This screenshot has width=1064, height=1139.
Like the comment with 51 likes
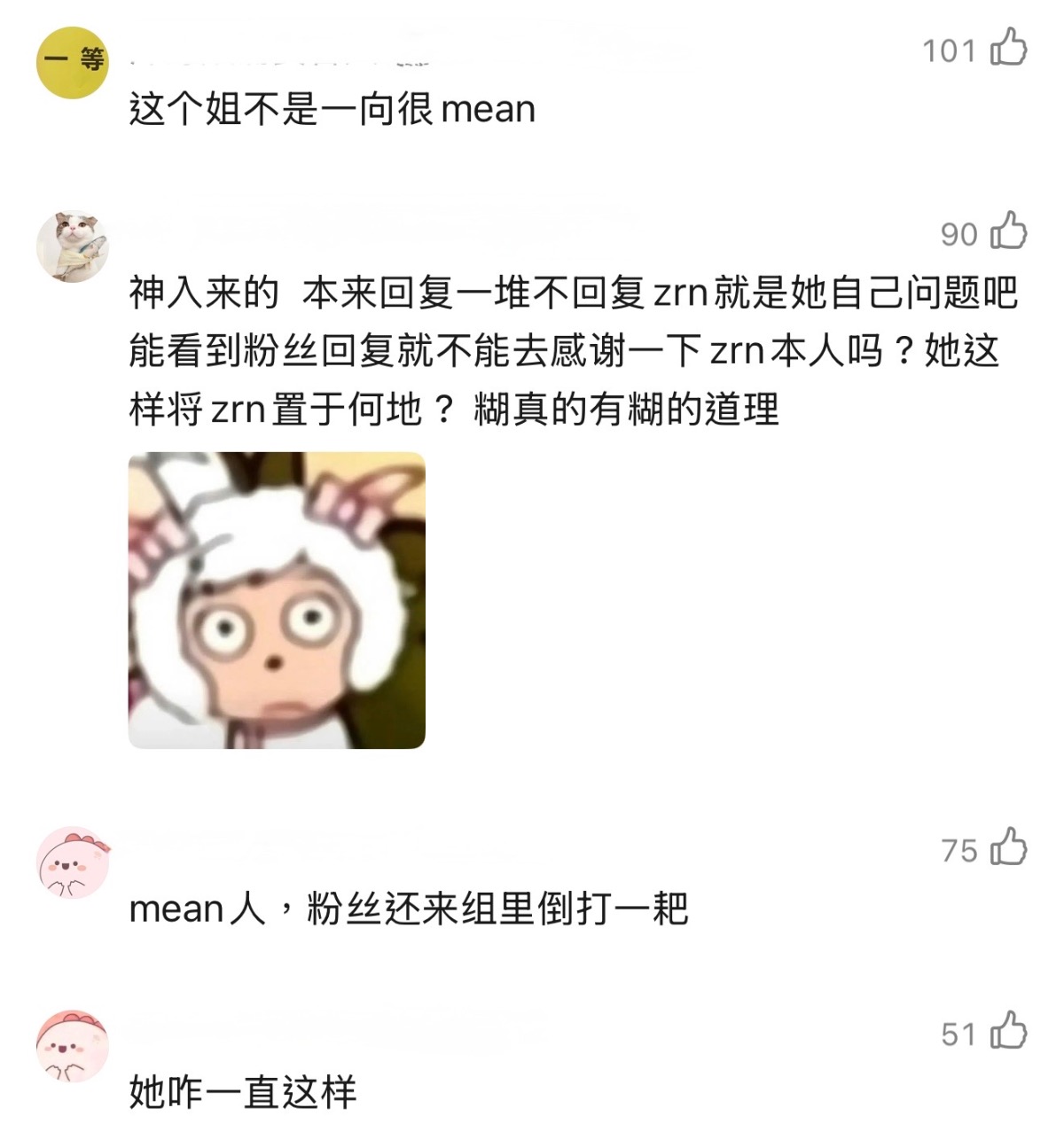(1008, 1031)
